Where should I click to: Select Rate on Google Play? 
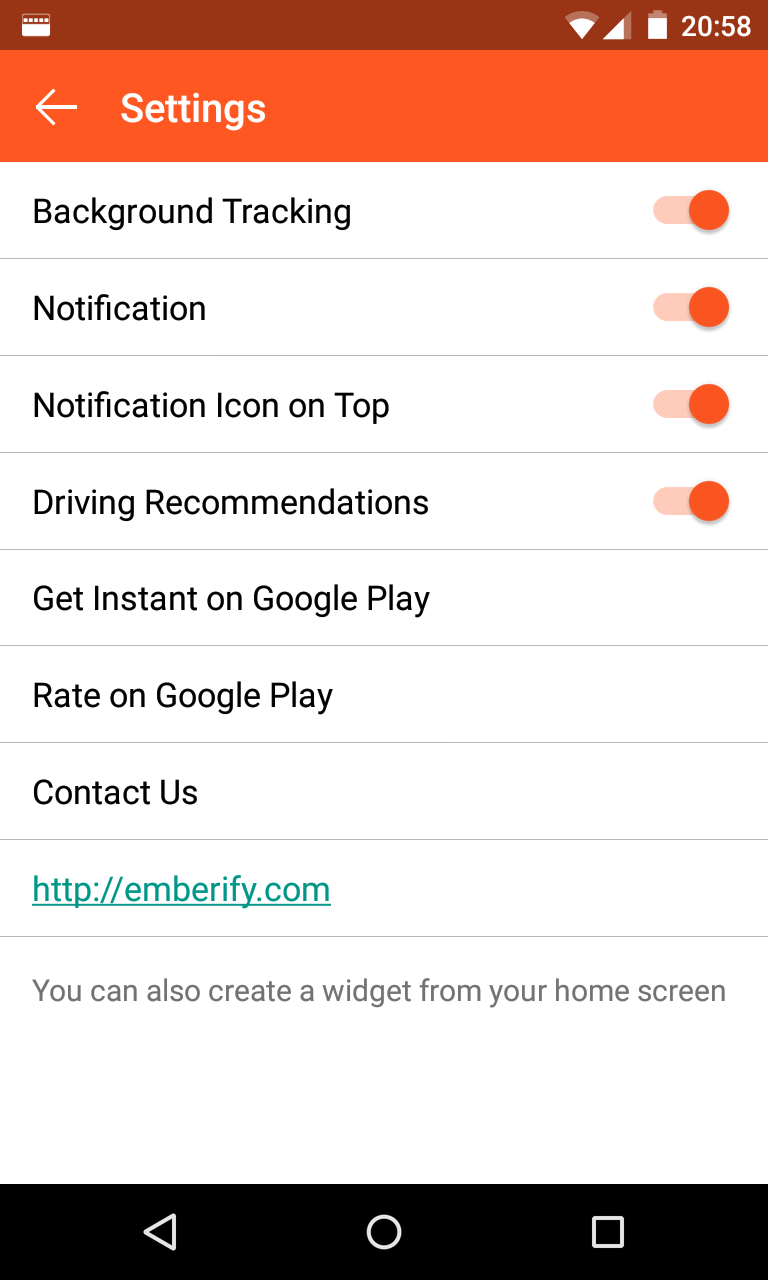[183, 695]
